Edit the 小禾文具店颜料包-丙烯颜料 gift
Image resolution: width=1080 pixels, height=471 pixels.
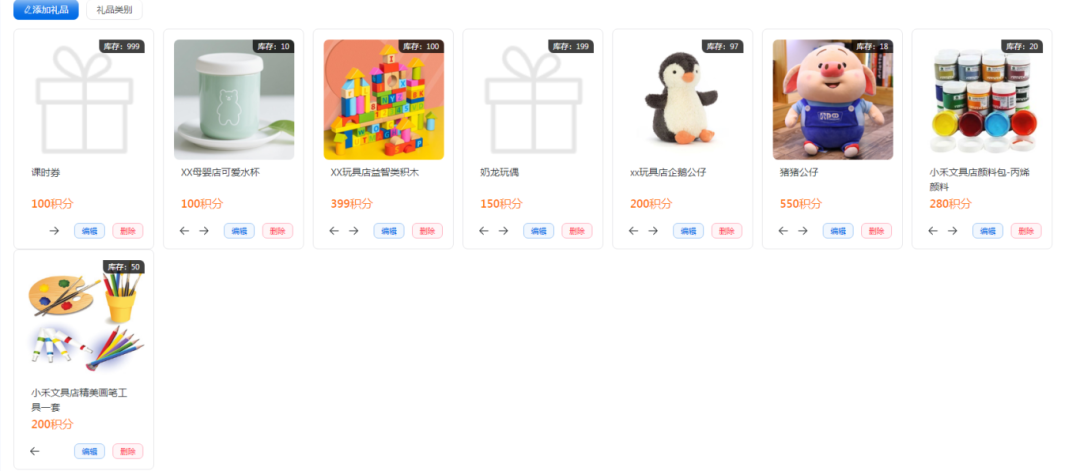(x=988, y=231)
